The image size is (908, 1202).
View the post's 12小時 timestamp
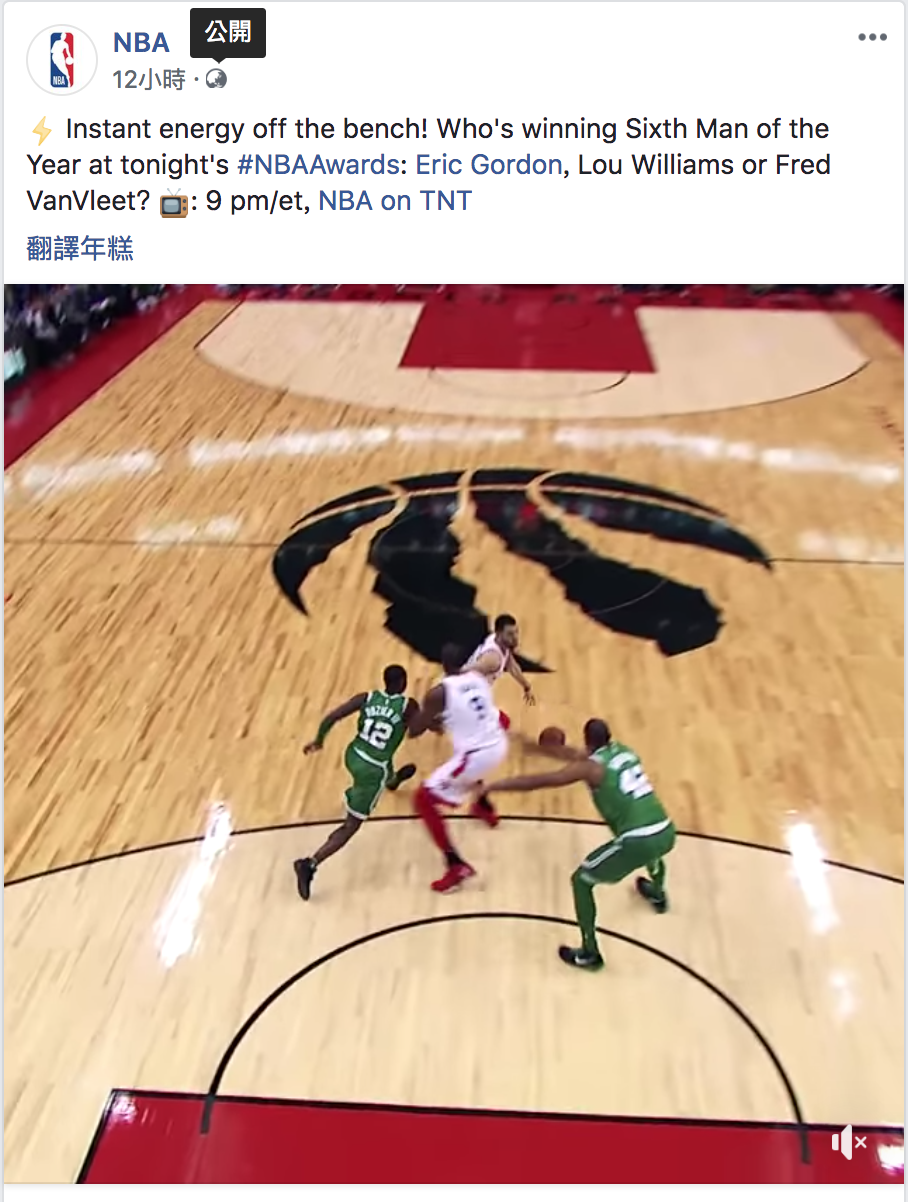click(x=149, y=80)
